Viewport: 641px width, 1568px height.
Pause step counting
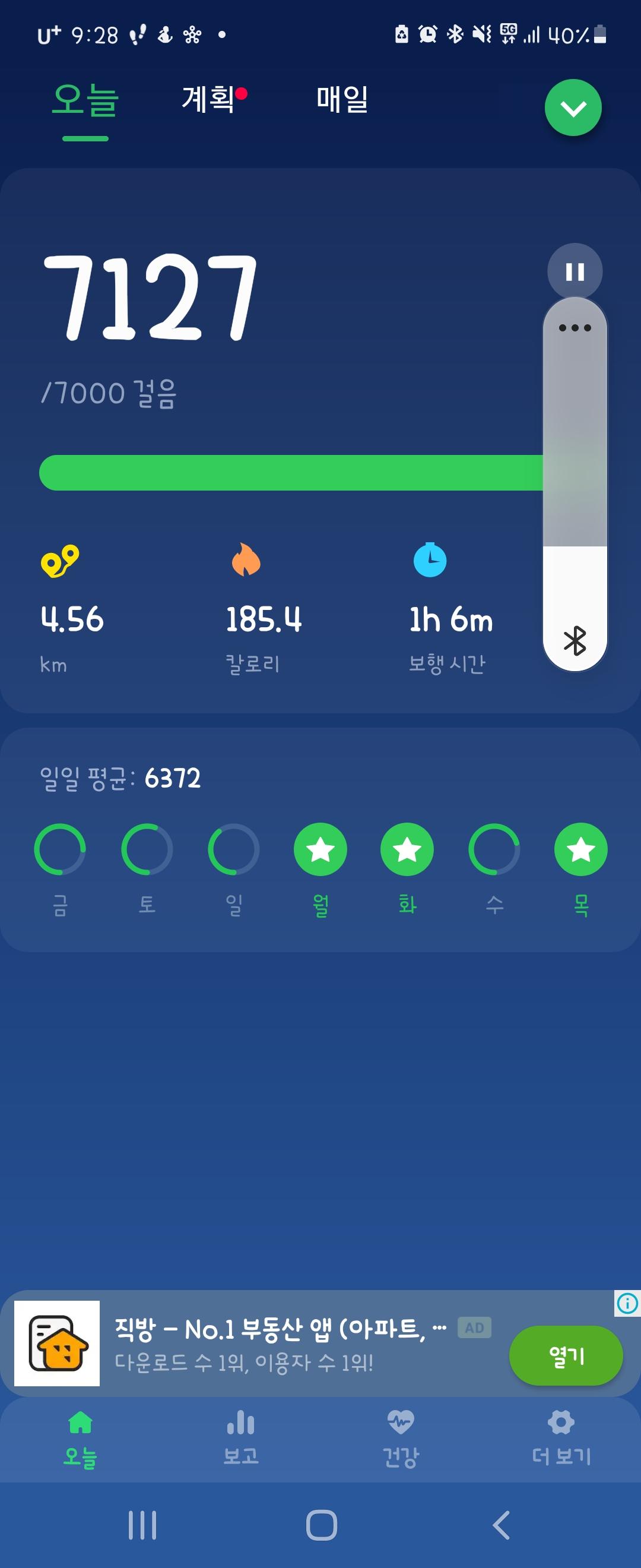click(575, 271)
